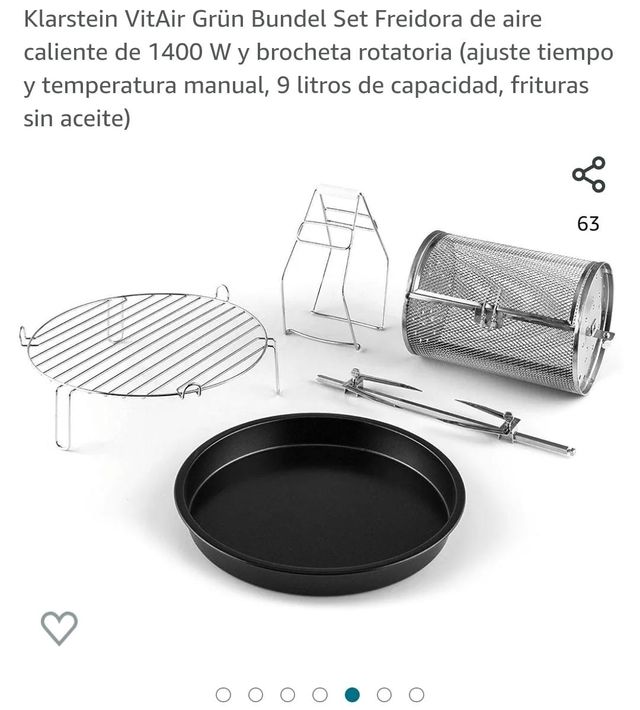
Task: Go to the third product image dot
Action: pos(288,694)
